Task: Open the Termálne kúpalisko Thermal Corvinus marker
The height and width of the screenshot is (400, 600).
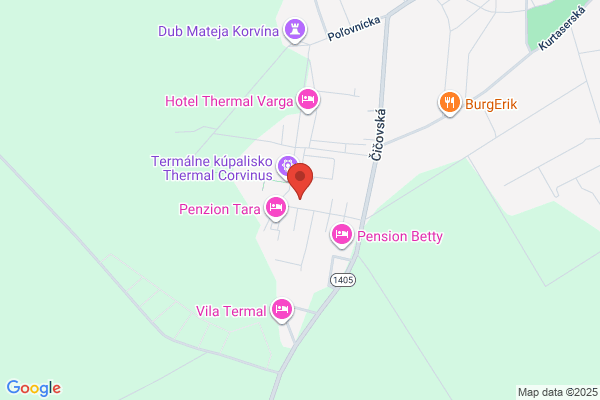Action: coord(287,166)
